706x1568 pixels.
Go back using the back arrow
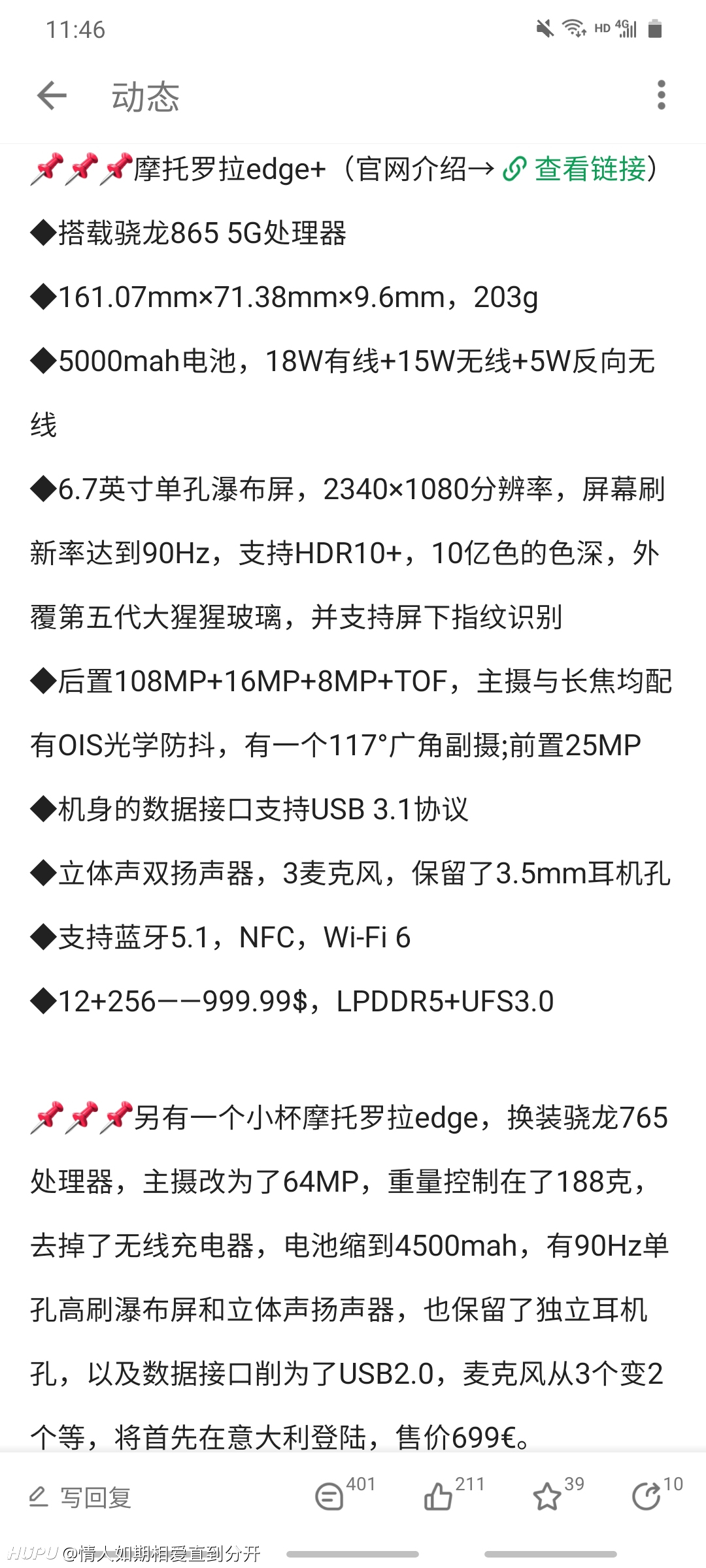click(x=52, y=96)
